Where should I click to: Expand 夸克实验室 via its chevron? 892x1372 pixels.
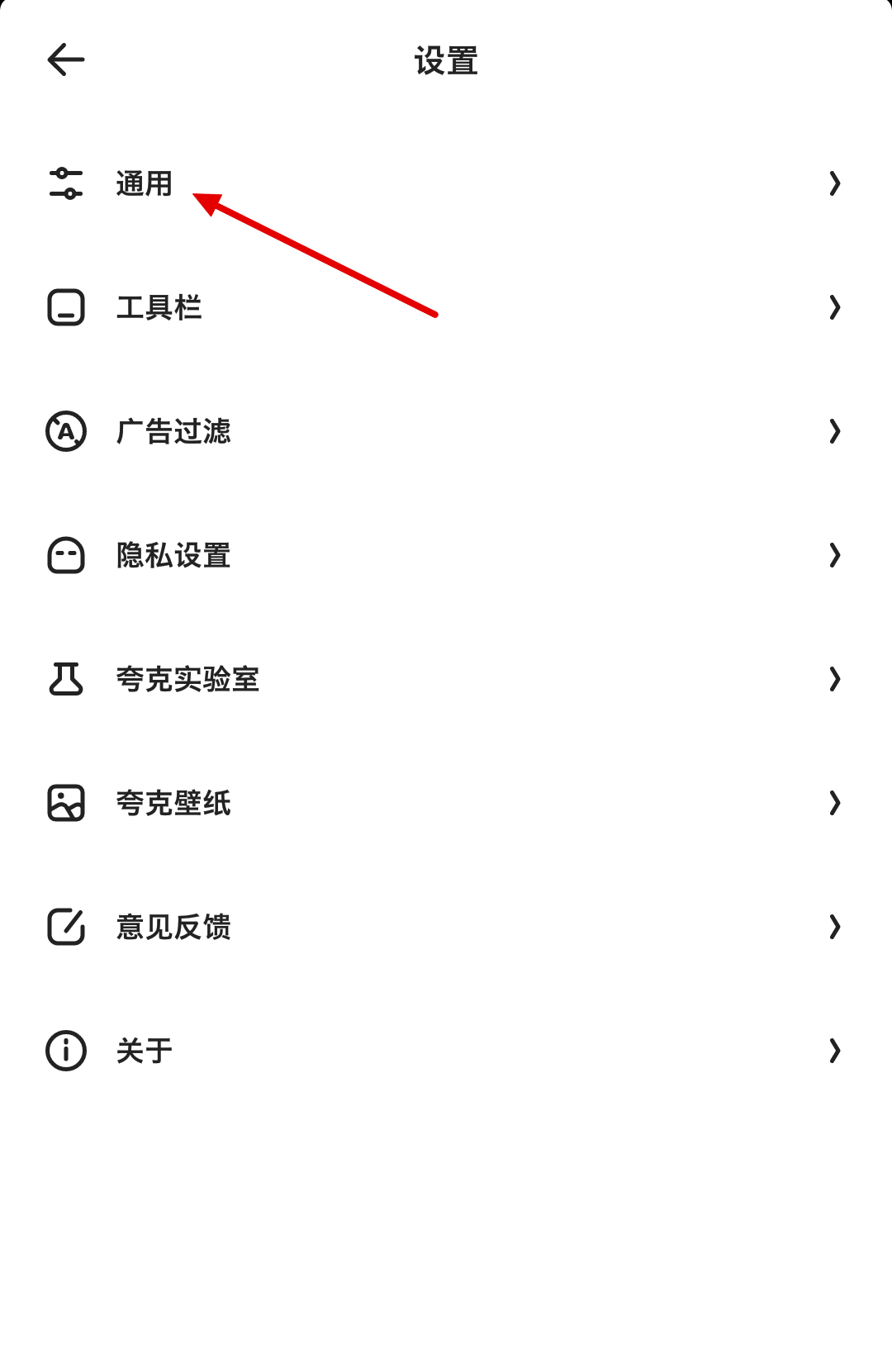(x=834, y=679)
